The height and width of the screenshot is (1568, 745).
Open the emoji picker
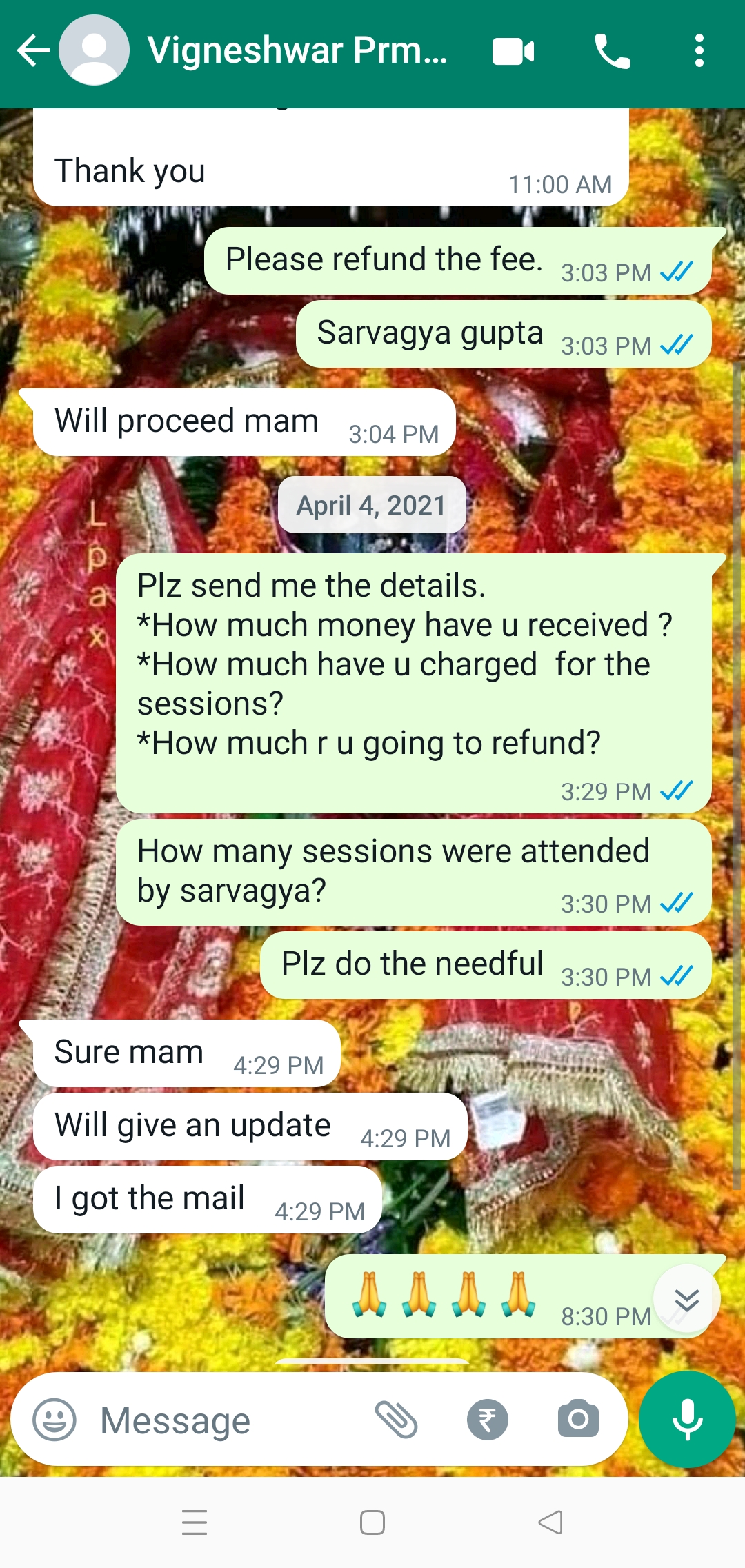54,1420
